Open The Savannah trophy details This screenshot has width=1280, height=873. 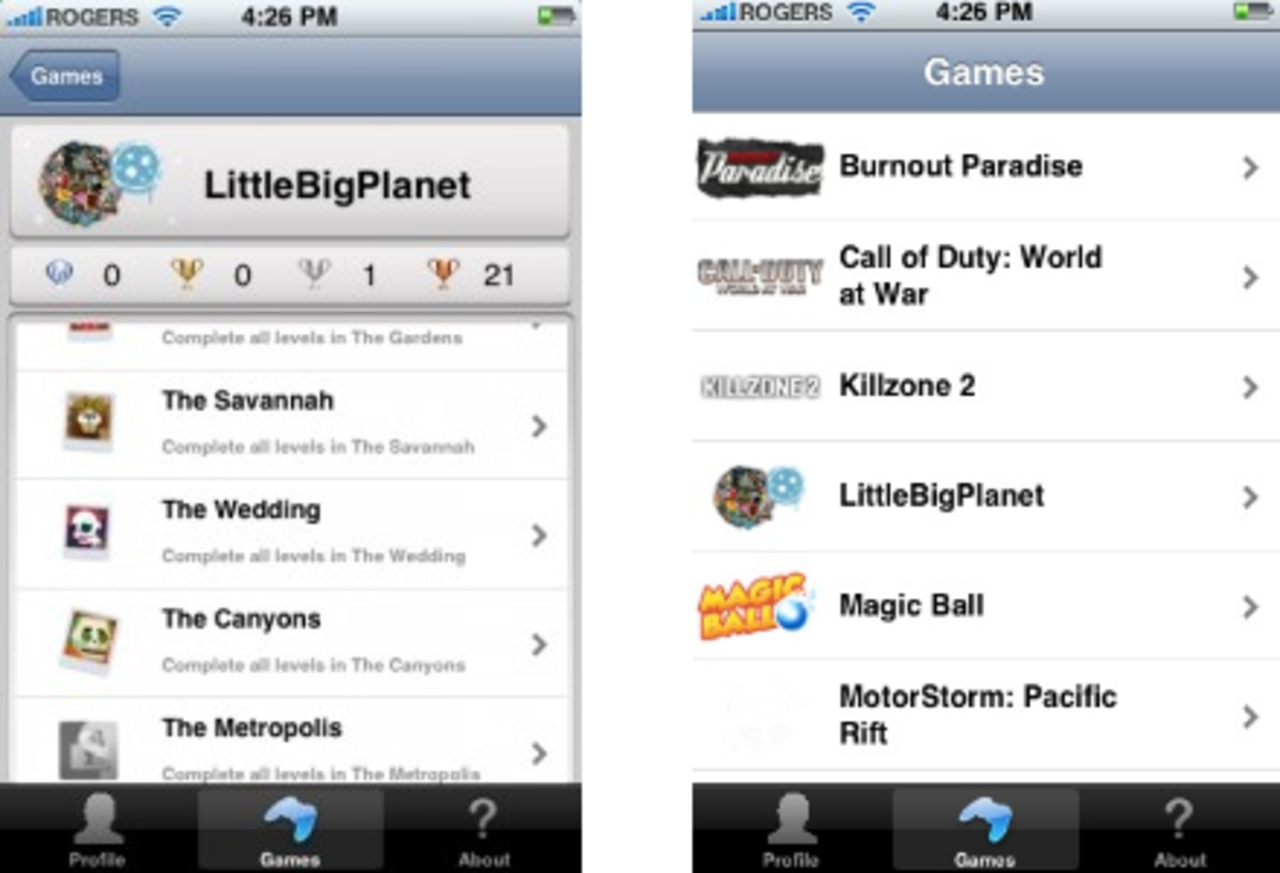290,424
